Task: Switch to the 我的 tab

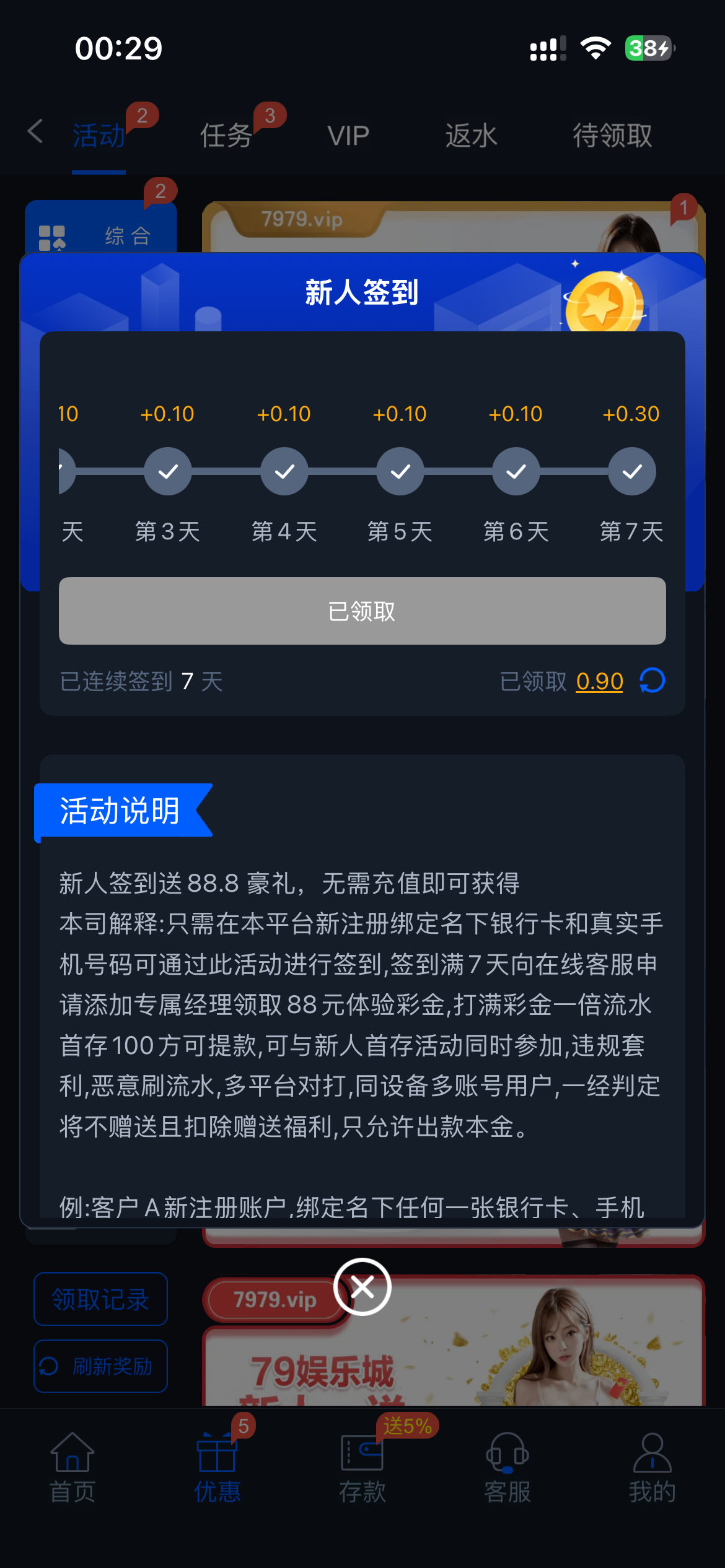Action: [x=652, y=1468]
